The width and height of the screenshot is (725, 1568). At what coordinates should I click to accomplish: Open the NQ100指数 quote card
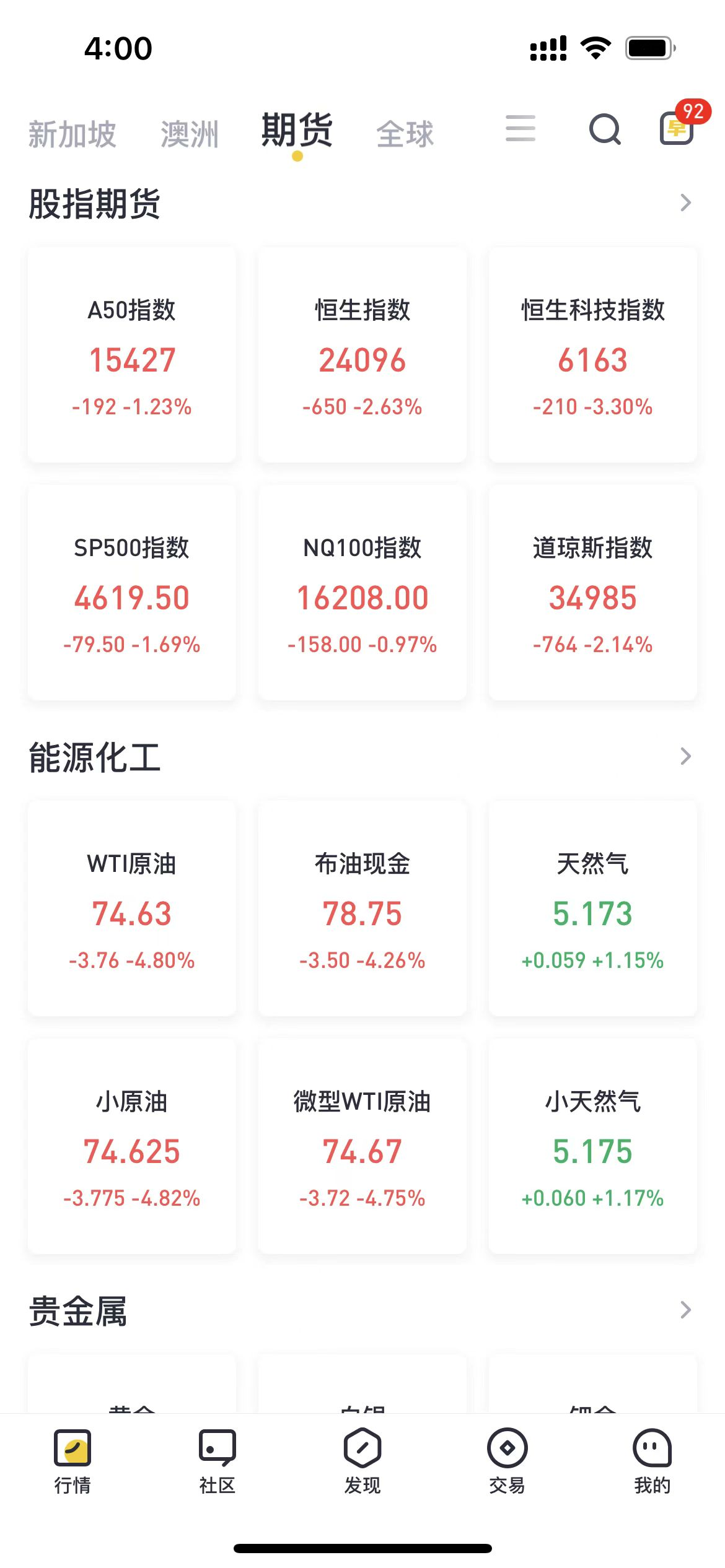[x=362, y=593]
